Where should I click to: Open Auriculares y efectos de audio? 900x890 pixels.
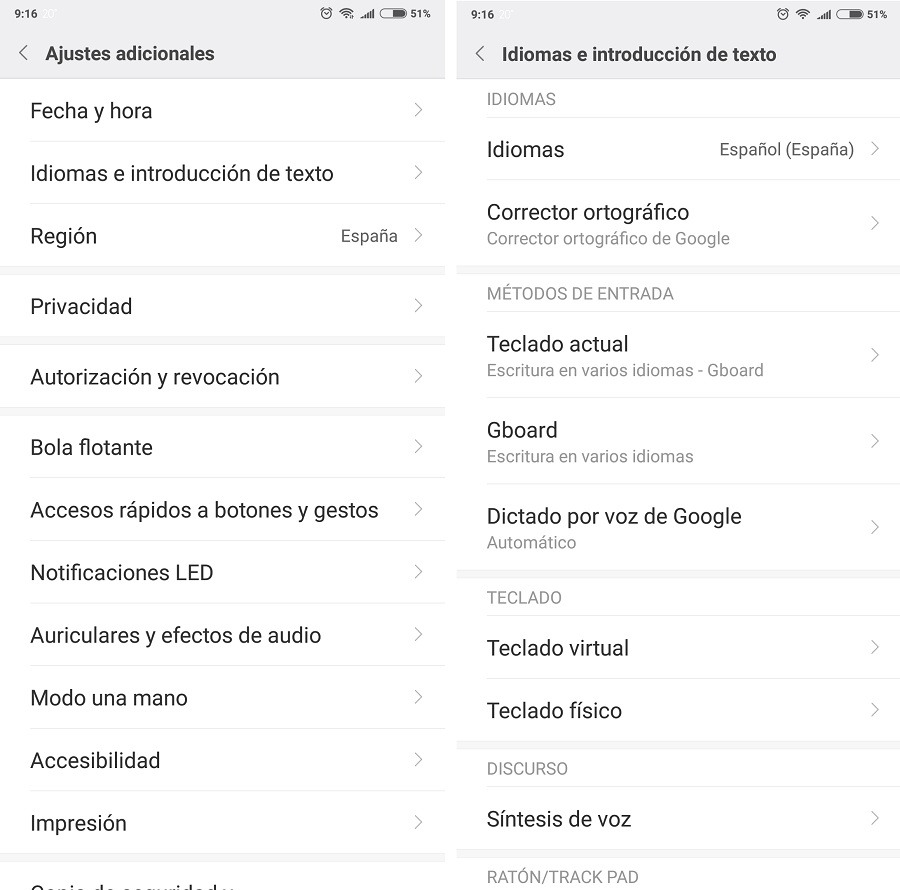(225, 635)
